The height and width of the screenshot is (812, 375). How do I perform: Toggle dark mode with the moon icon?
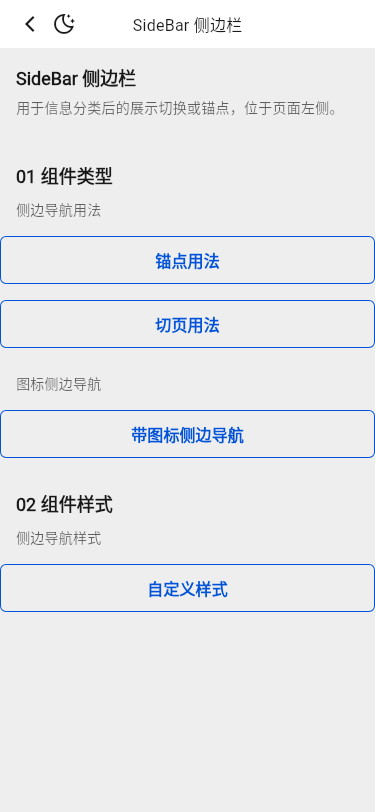(64, 24)
